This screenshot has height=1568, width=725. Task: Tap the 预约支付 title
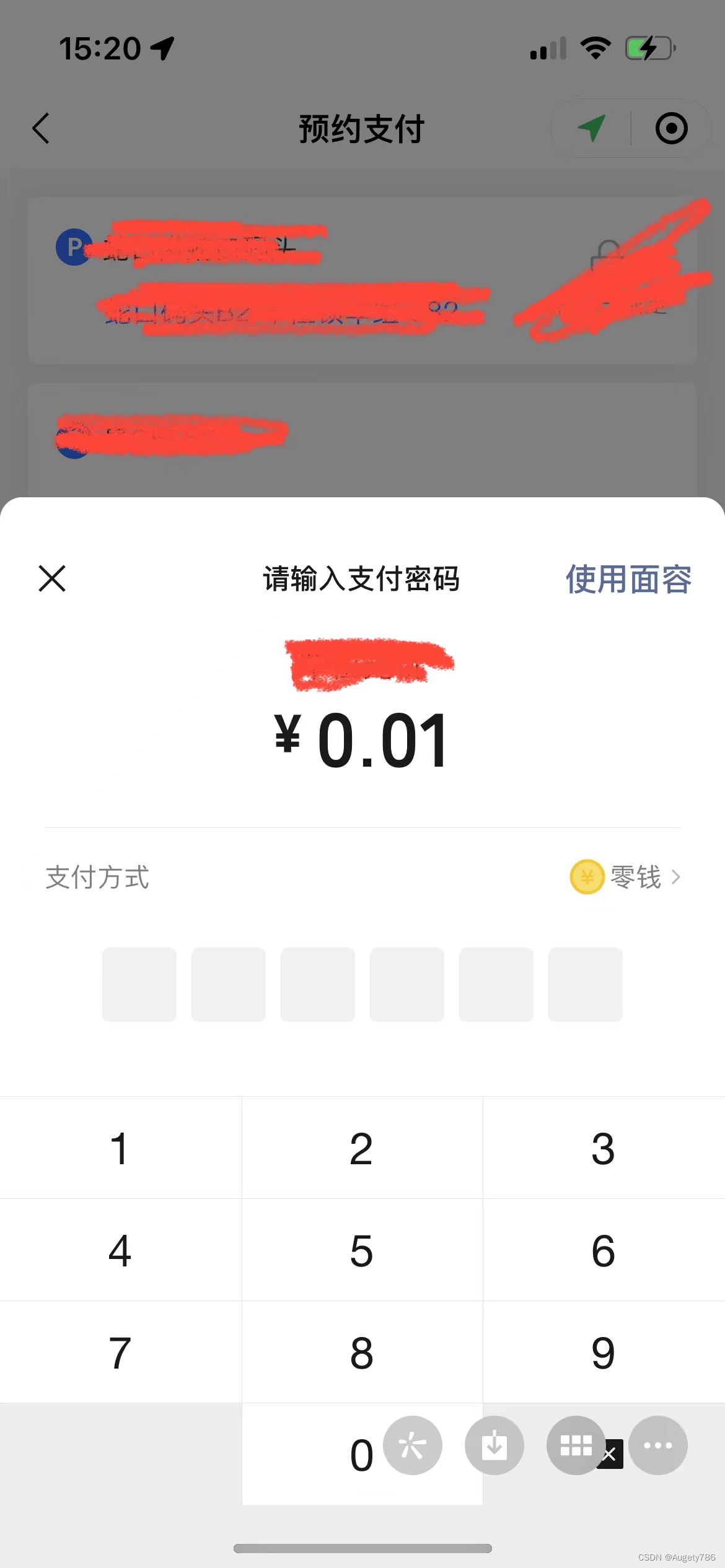pyautogui.click(x=362, y=128)
